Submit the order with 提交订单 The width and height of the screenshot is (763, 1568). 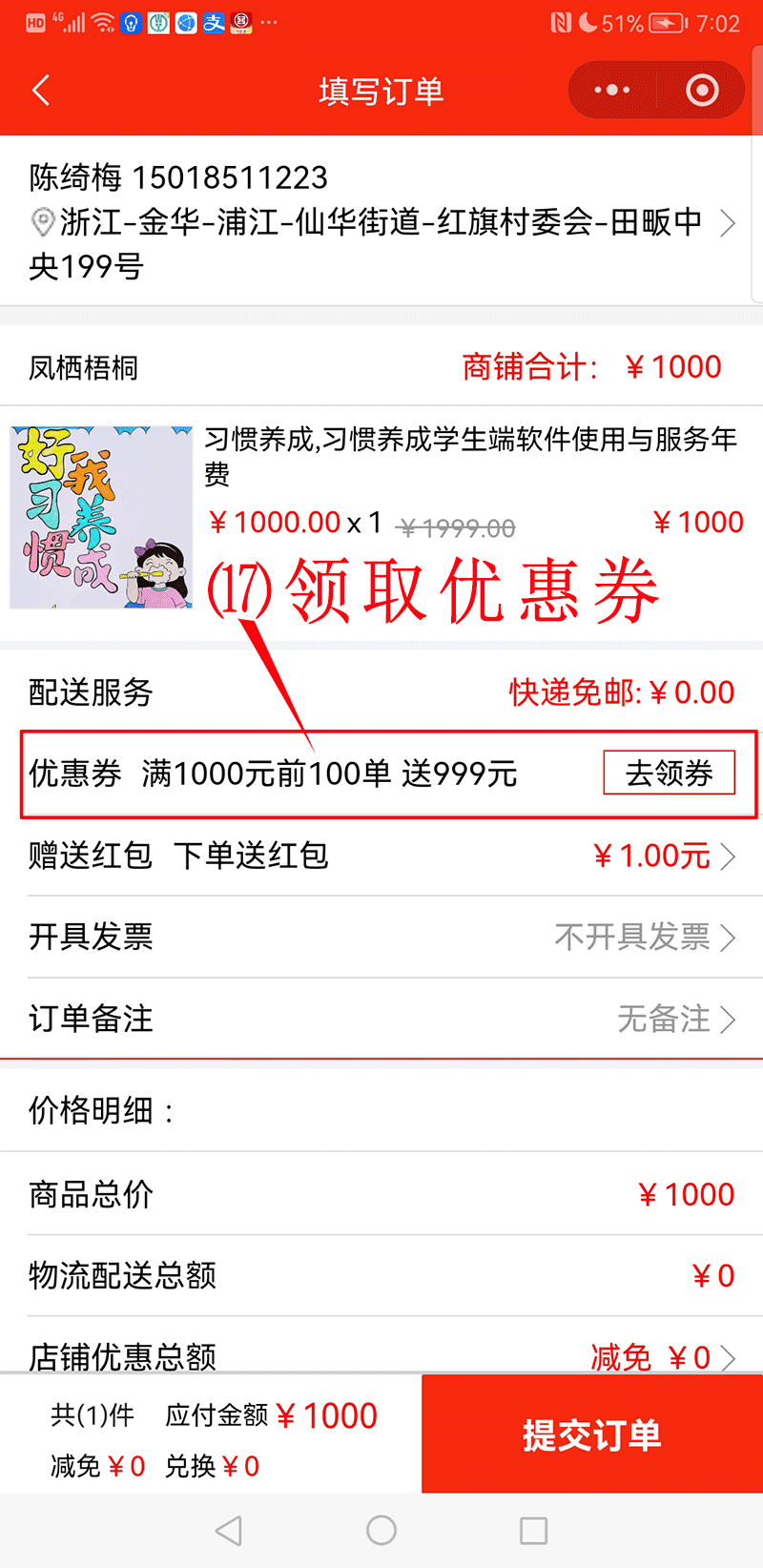pyautogui.click(x=591, y=1434)
